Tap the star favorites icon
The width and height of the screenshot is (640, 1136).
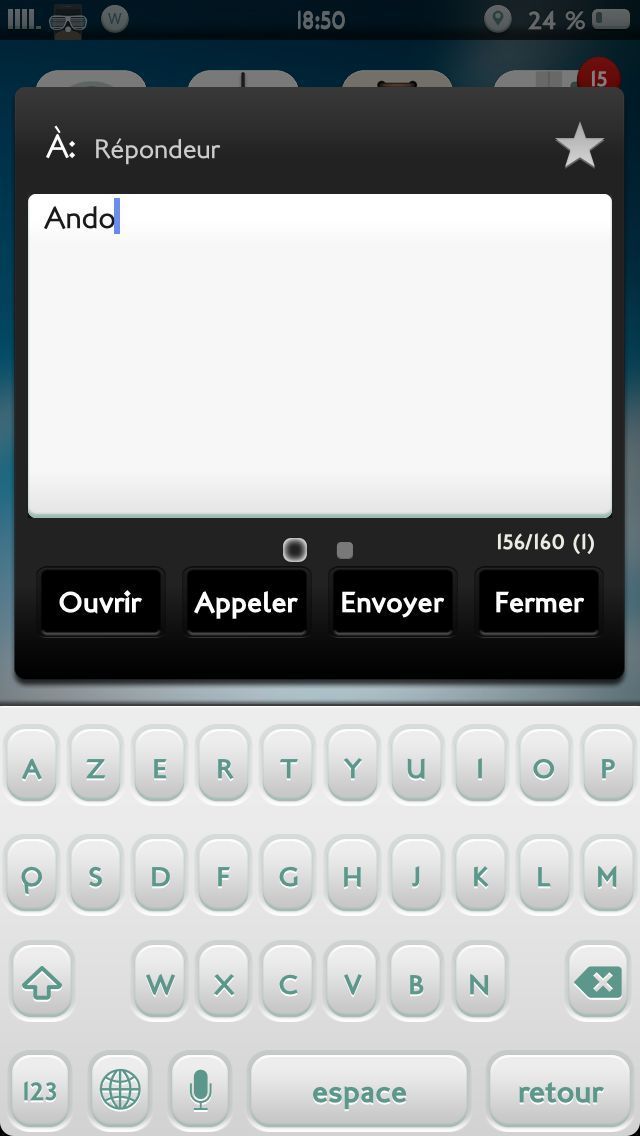[x=579, y=148]
